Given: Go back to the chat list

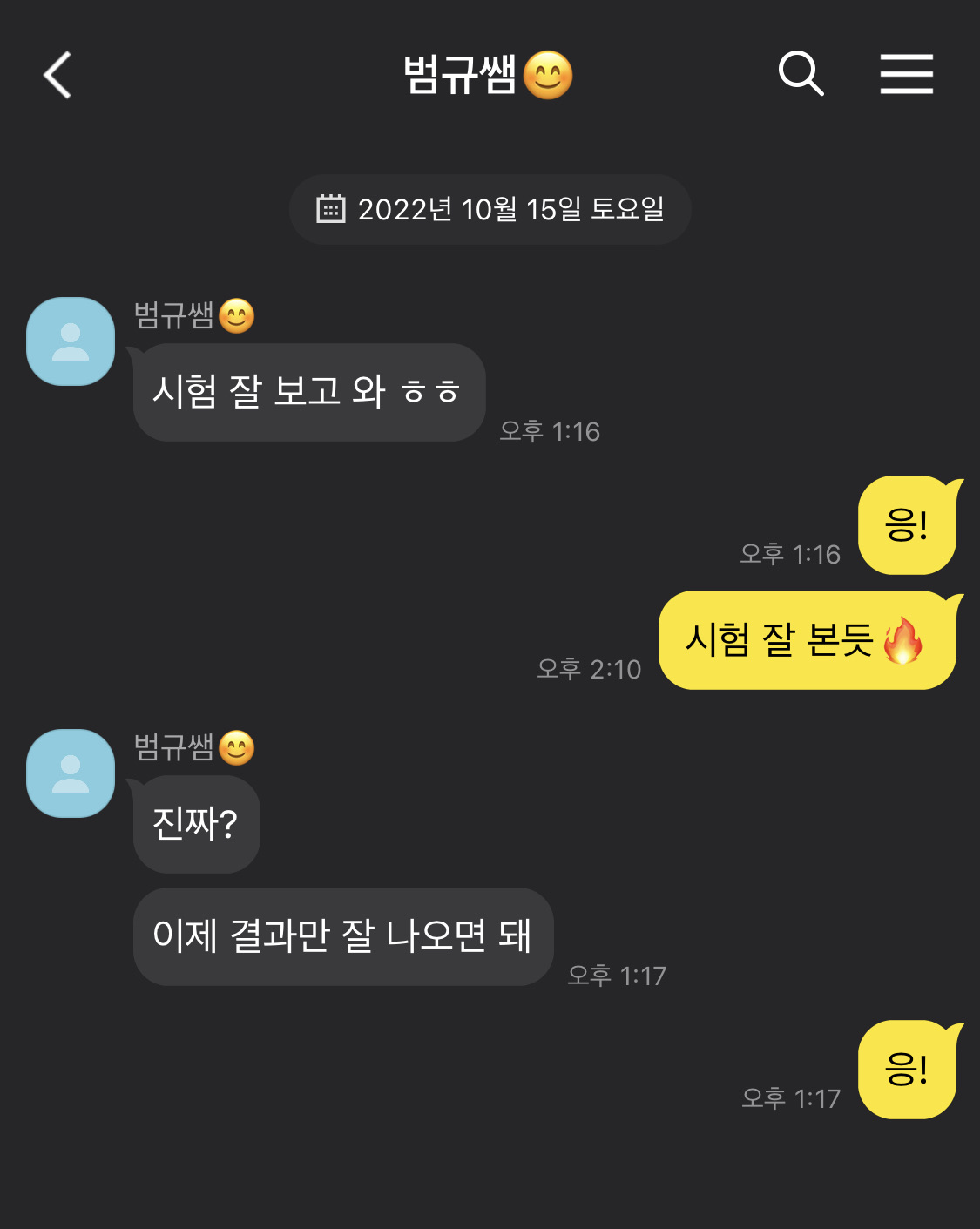Looking at the screenshot, I should point(57,75).
